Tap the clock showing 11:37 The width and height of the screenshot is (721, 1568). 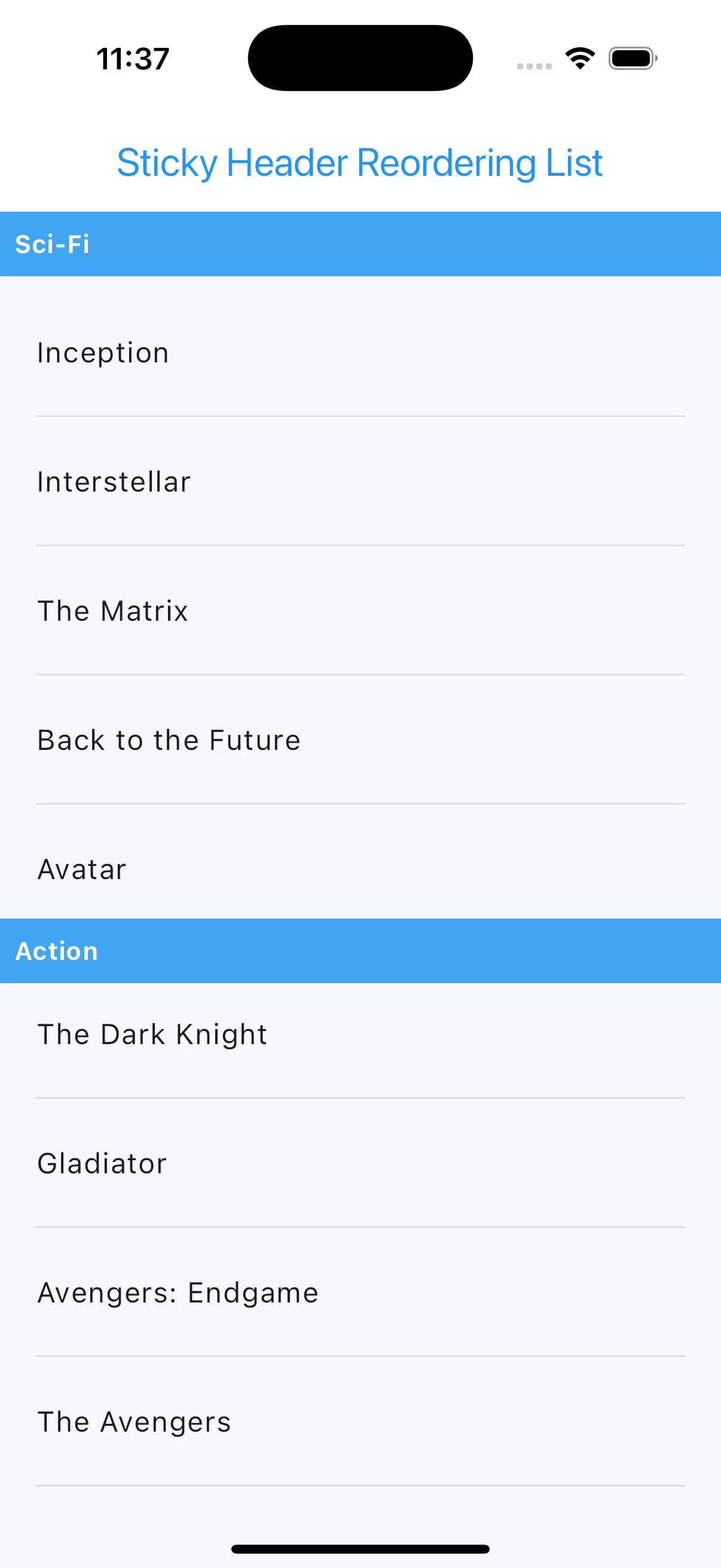(132, 57)
